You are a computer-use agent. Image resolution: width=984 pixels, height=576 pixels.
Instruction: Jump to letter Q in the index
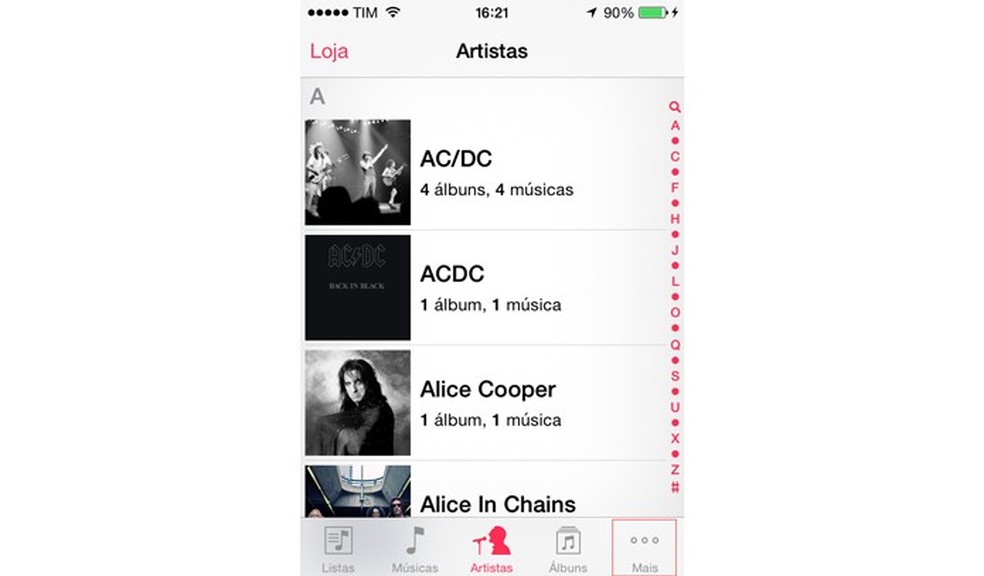point(675,345)
